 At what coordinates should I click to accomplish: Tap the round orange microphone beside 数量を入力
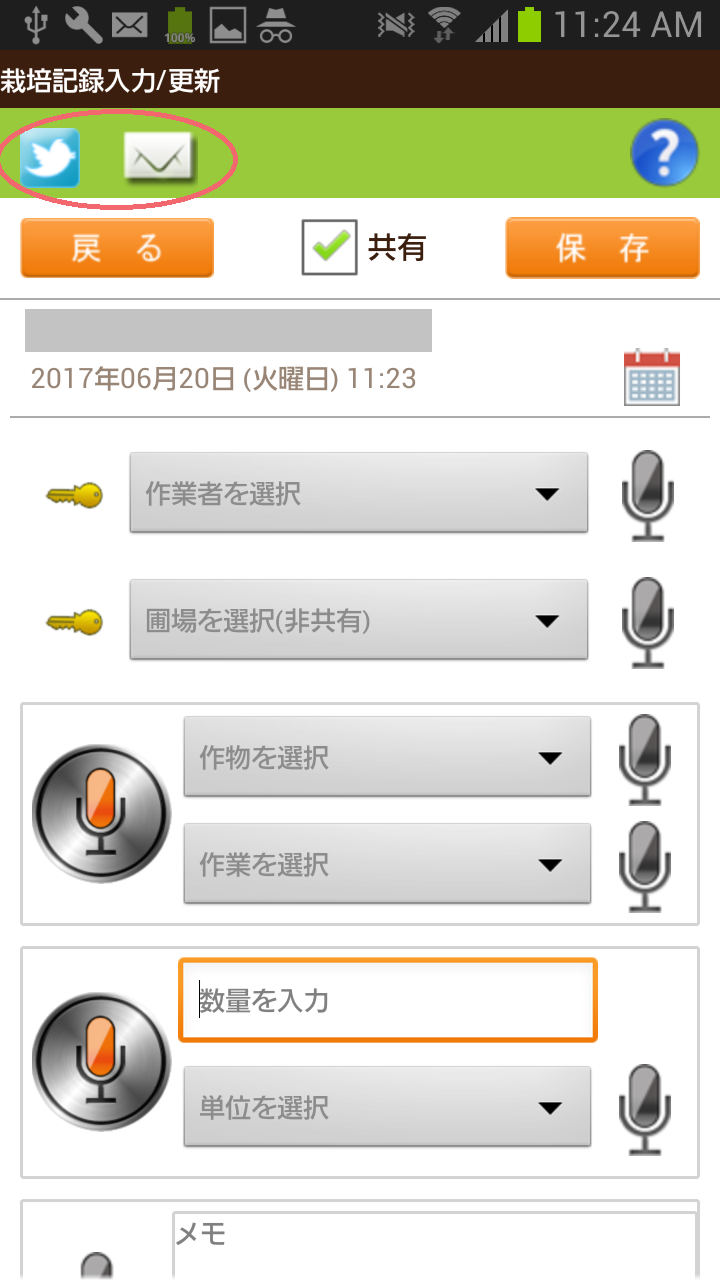point(101,1061)
